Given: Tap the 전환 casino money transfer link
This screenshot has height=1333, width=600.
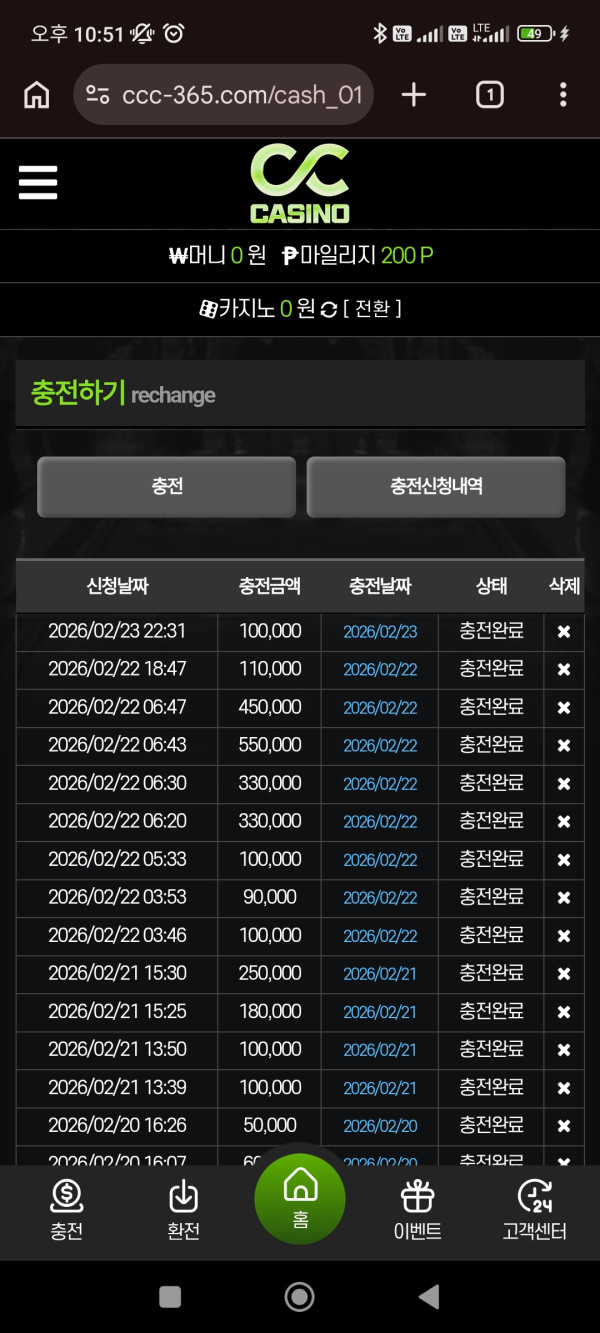Looking at the screenshot, I should coord(372,309).
